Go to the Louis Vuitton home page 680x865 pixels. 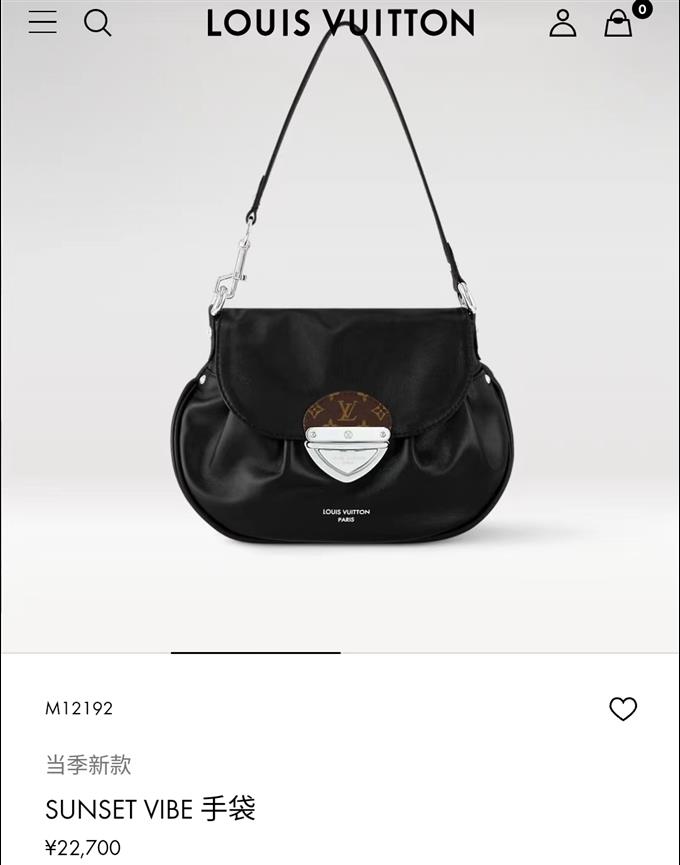340,23
